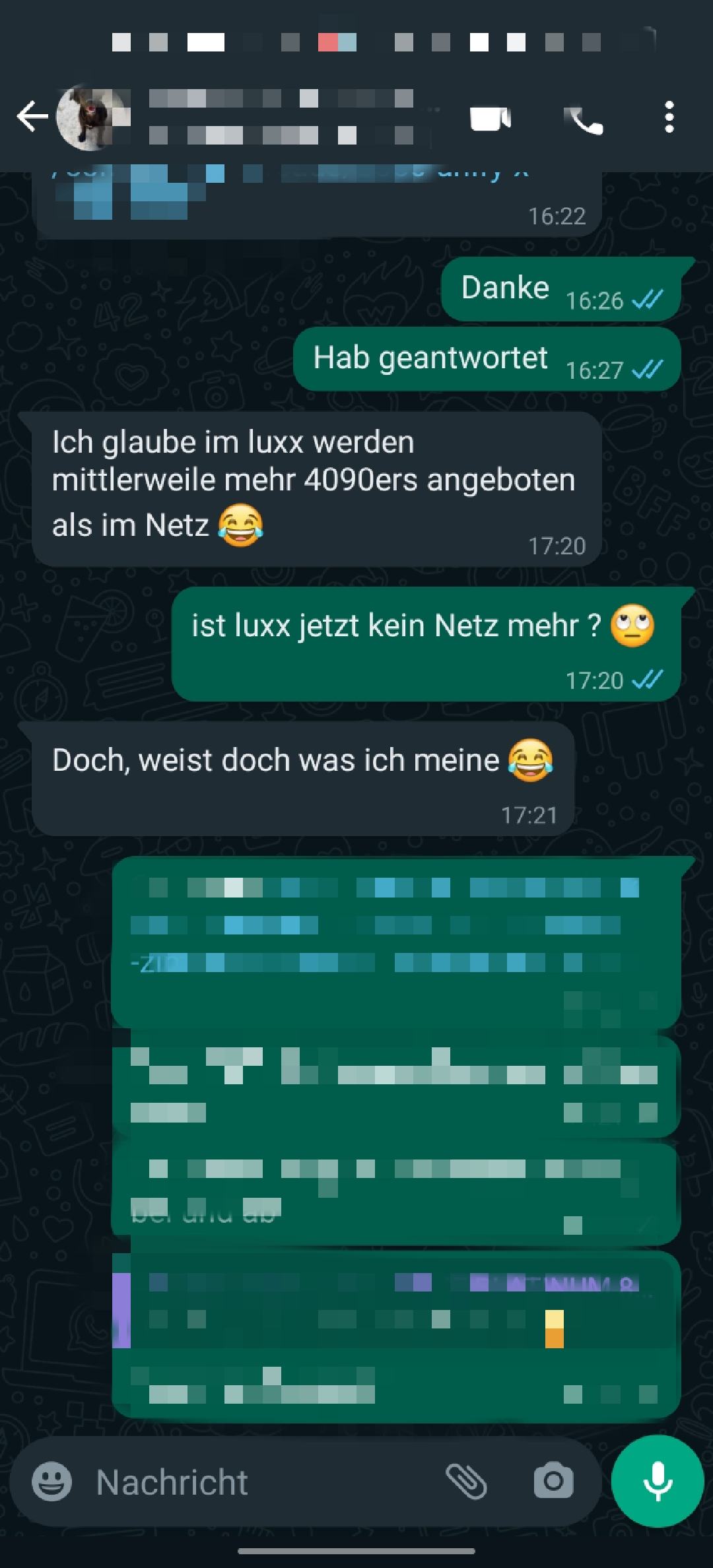Open the contact's profile picture
This screenshot has height=1568, width=713.
tap(91, 117)
